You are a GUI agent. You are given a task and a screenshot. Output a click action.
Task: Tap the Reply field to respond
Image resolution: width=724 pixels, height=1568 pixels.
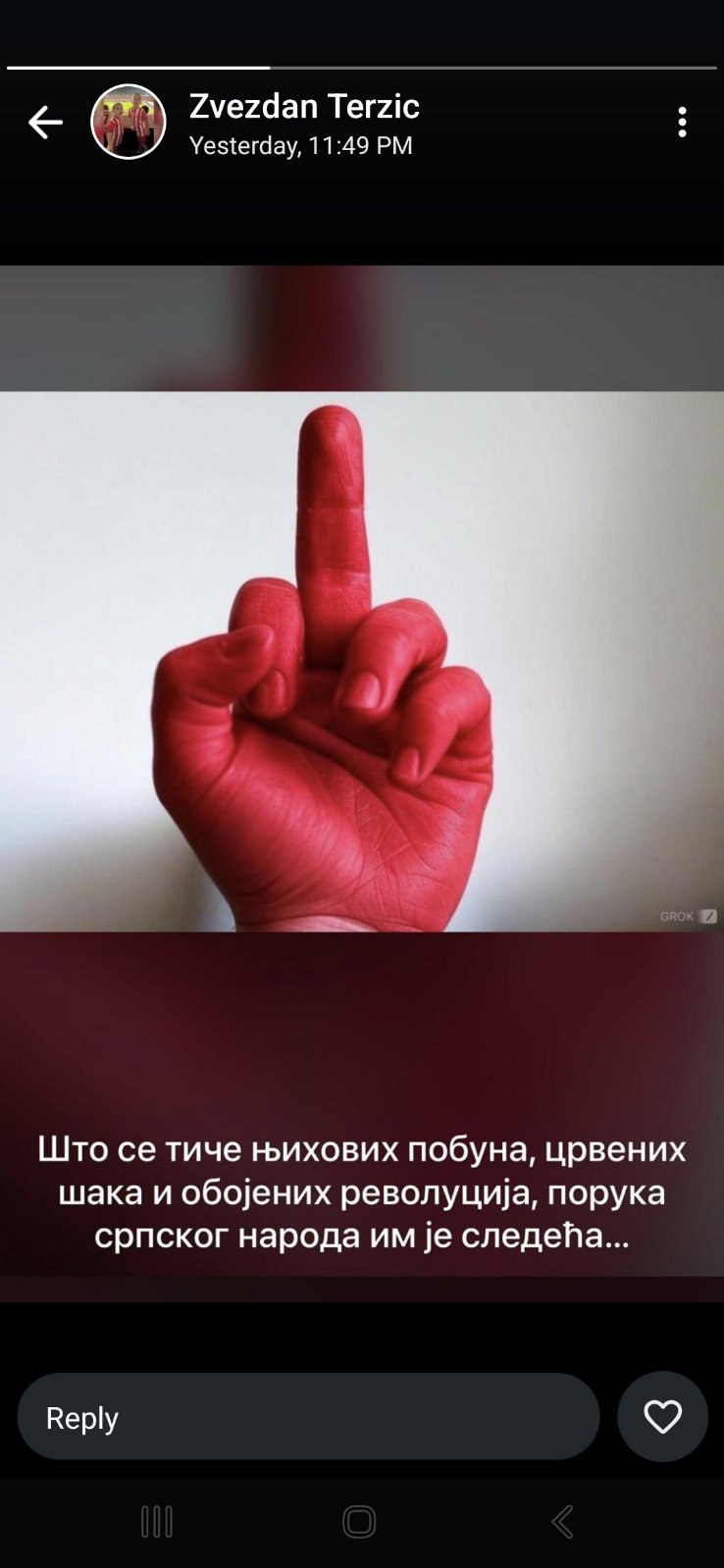pos(308,1417)
